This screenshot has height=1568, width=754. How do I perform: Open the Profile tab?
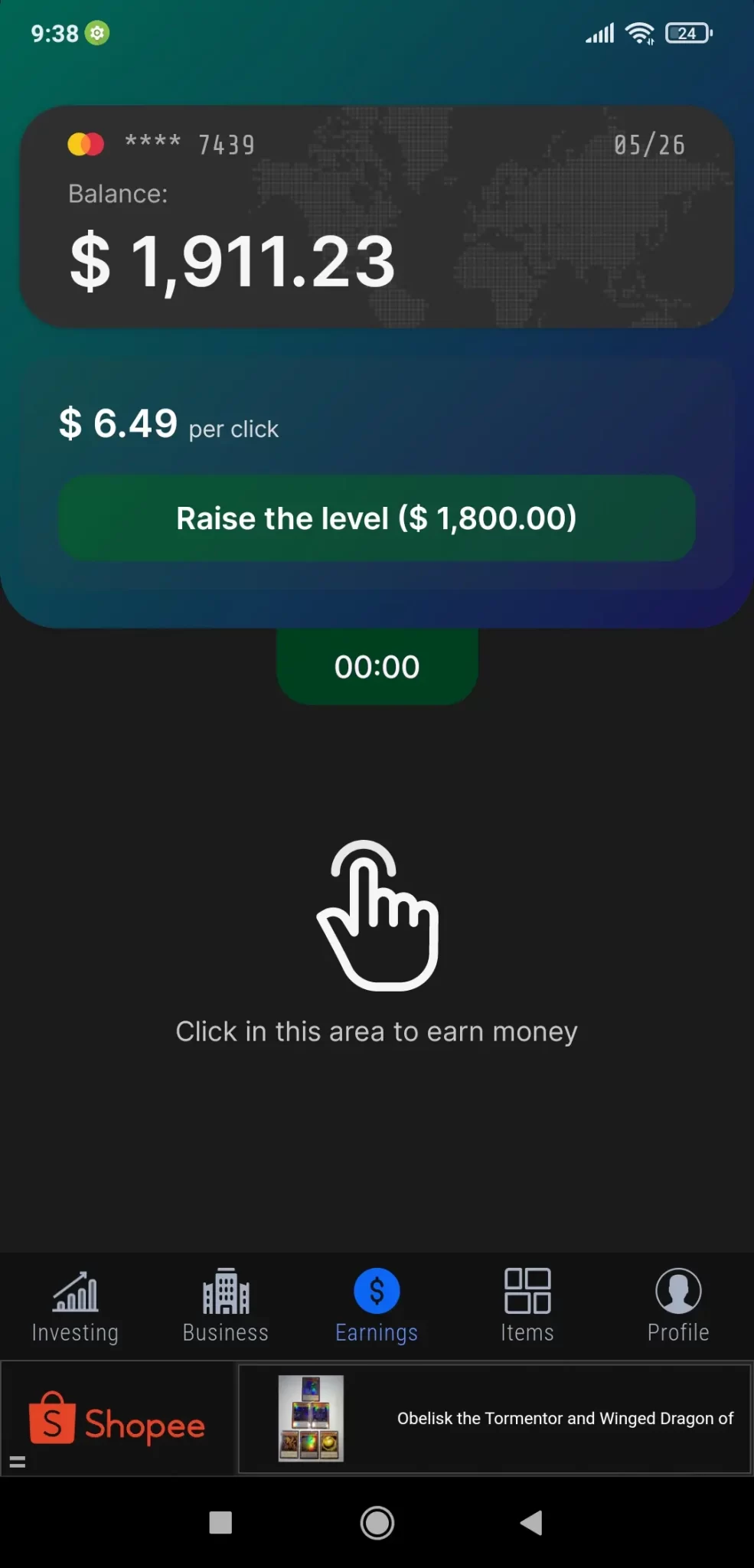[x=678, y=1306]
